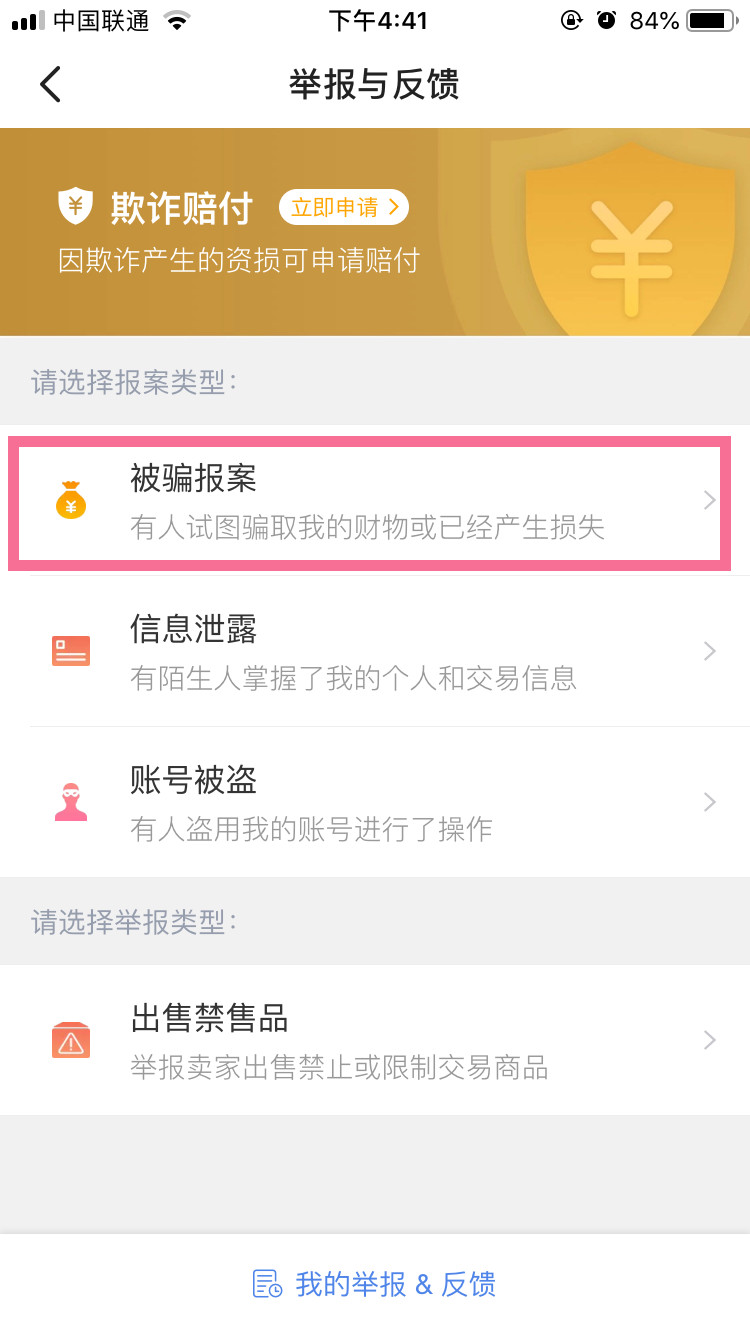Select the 信息泄露 report type

[x=375, y=651]
